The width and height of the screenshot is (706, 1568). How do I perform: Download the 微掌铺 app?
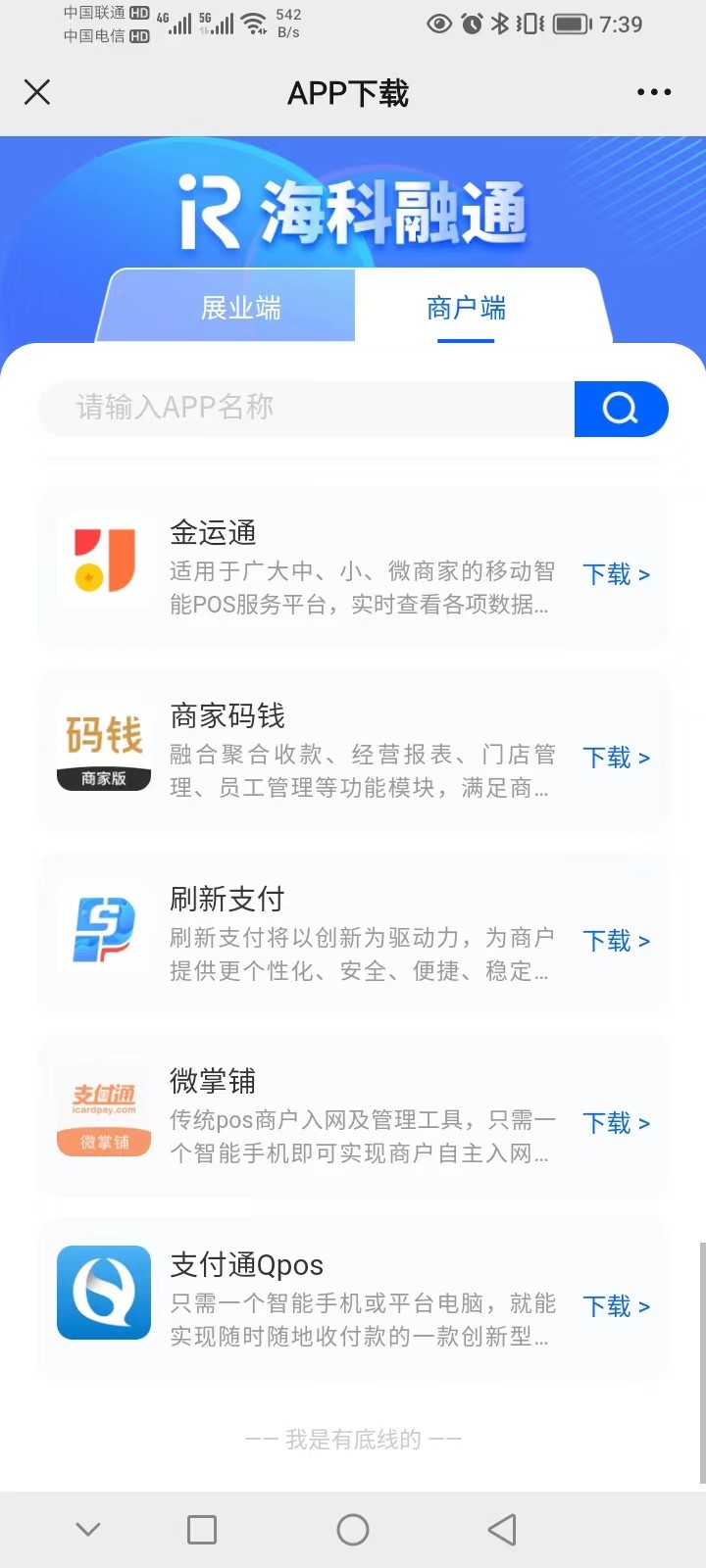(x=617, y=1123)
